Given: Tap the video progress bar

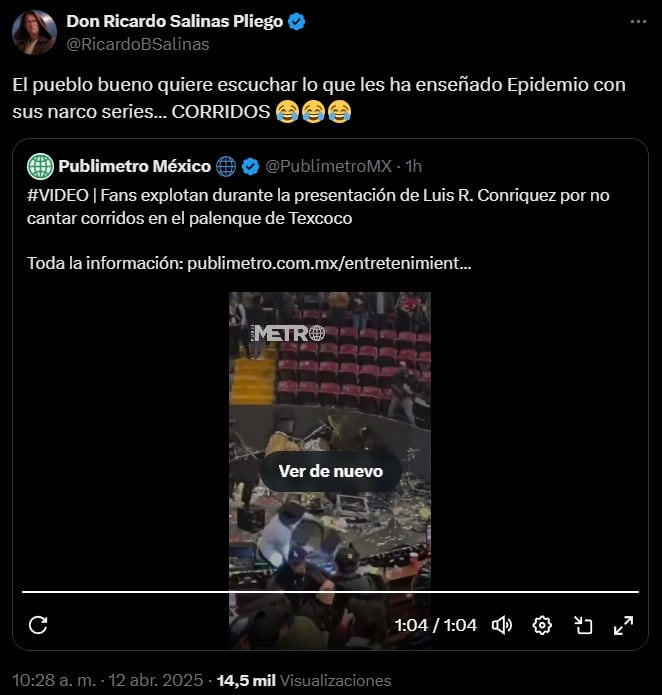Looking at the screenshot, I should point(330,592).
